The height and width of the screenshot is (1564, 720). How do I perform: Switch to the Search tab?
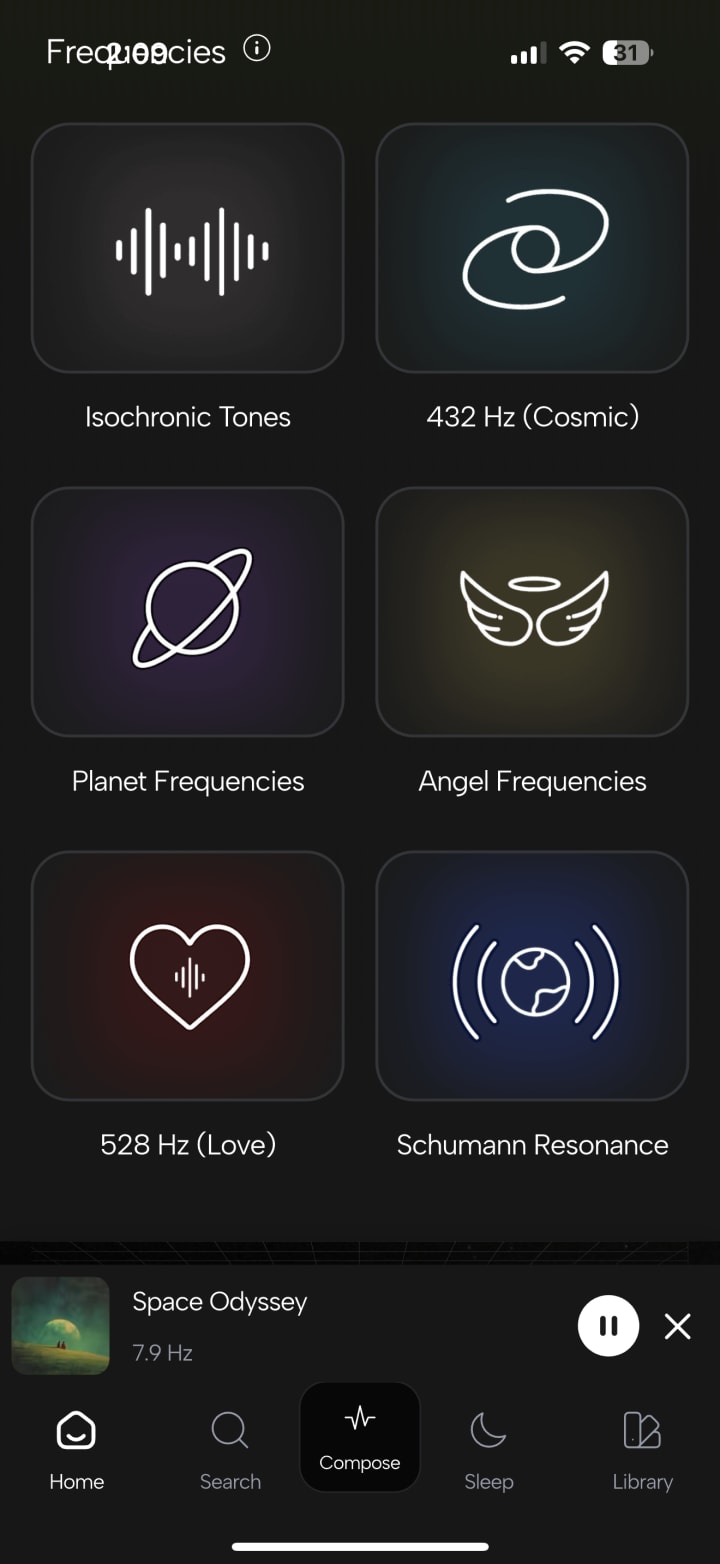(230, 1448)
